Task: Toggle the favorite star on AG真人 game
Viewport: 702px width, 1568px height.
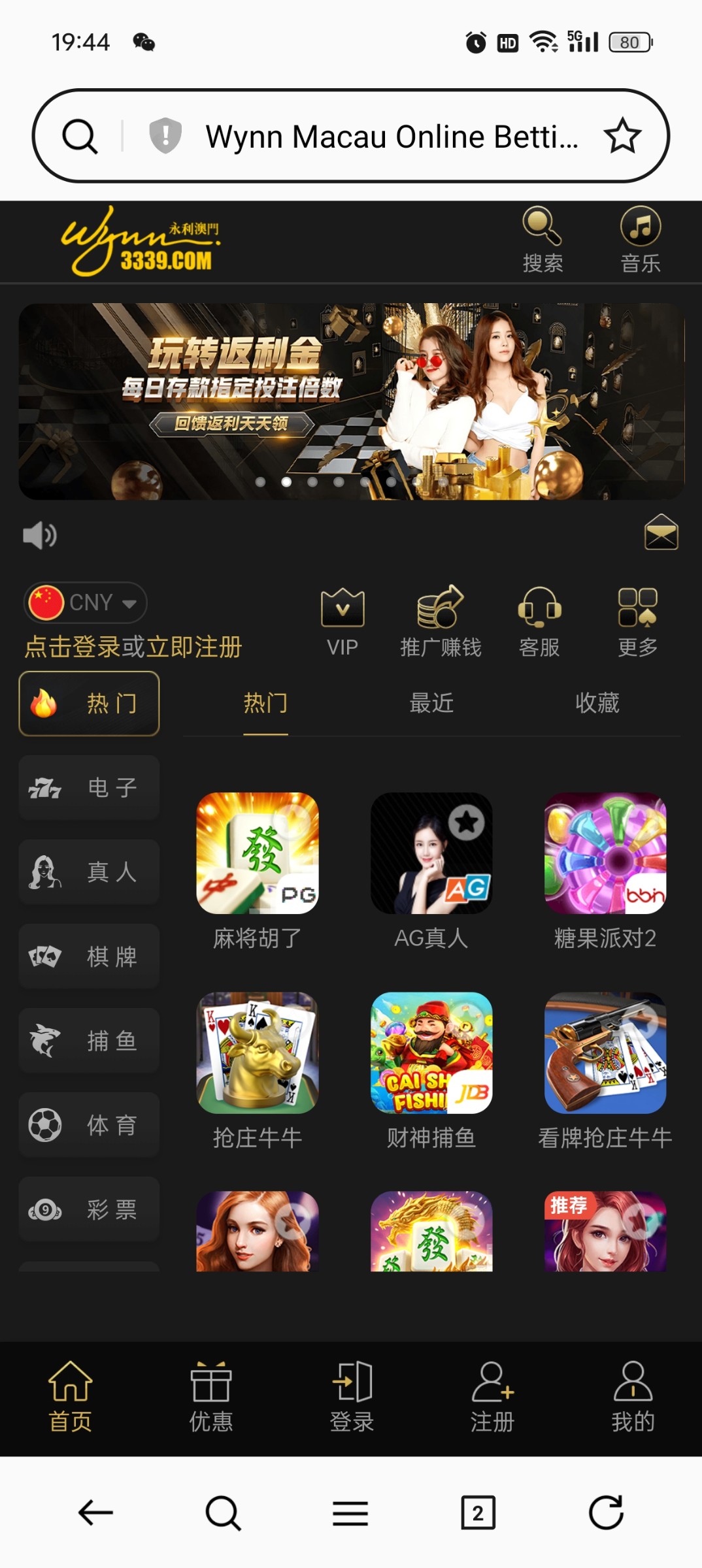Action: (466, 823)
